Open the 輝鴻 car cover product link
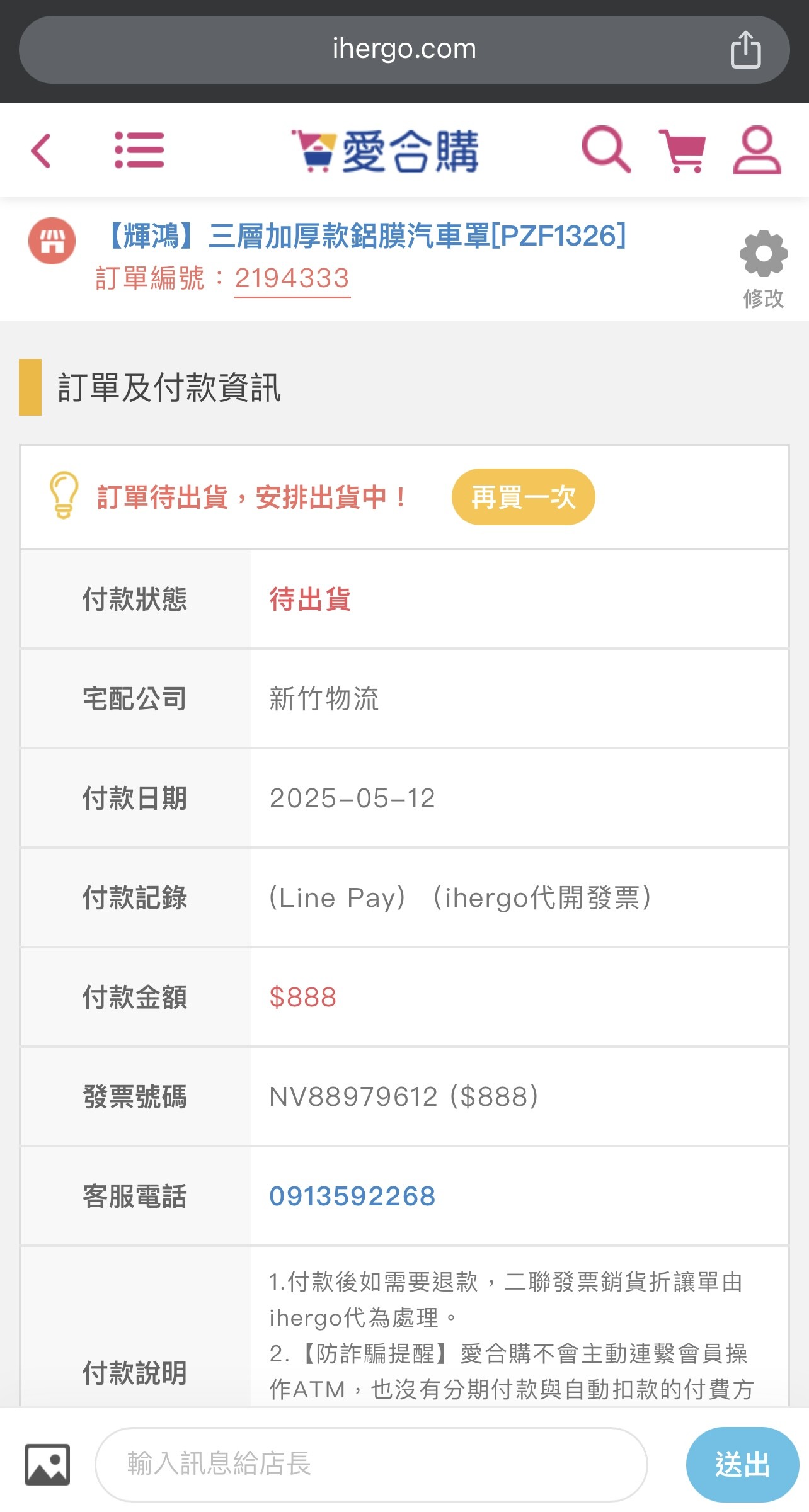The height and width of the screenshot is (1512, 809). (x=364, y=236)
